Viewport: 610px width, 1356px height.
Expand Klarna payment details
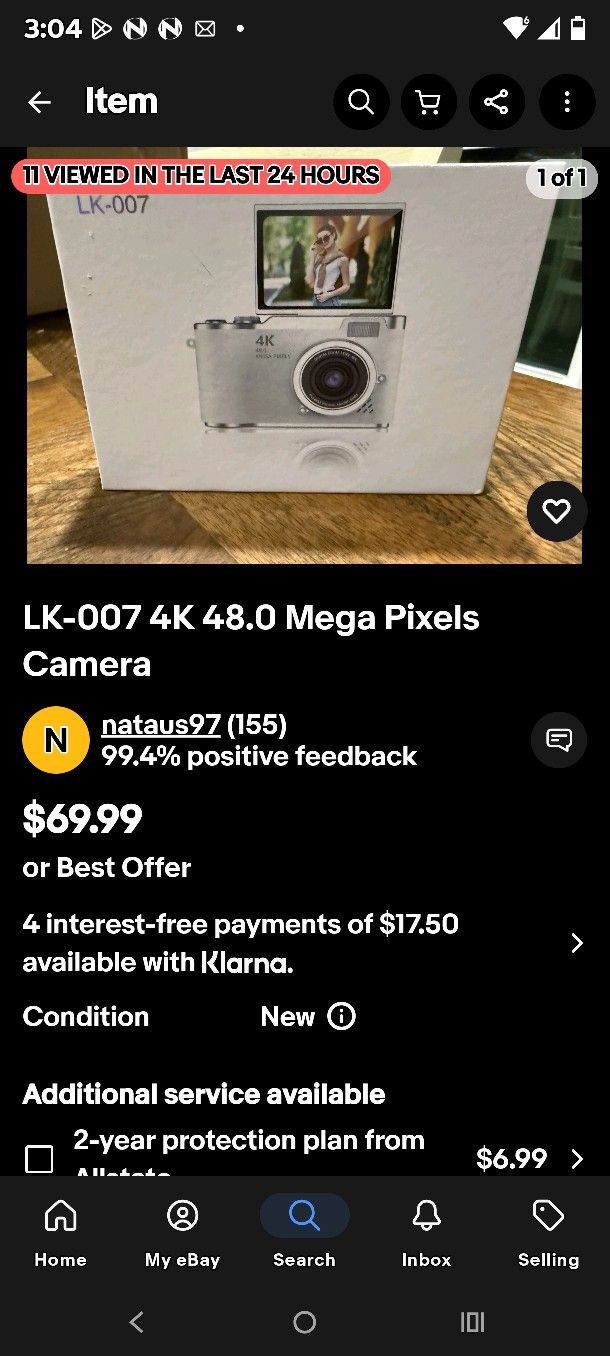[x=576, y=943]
